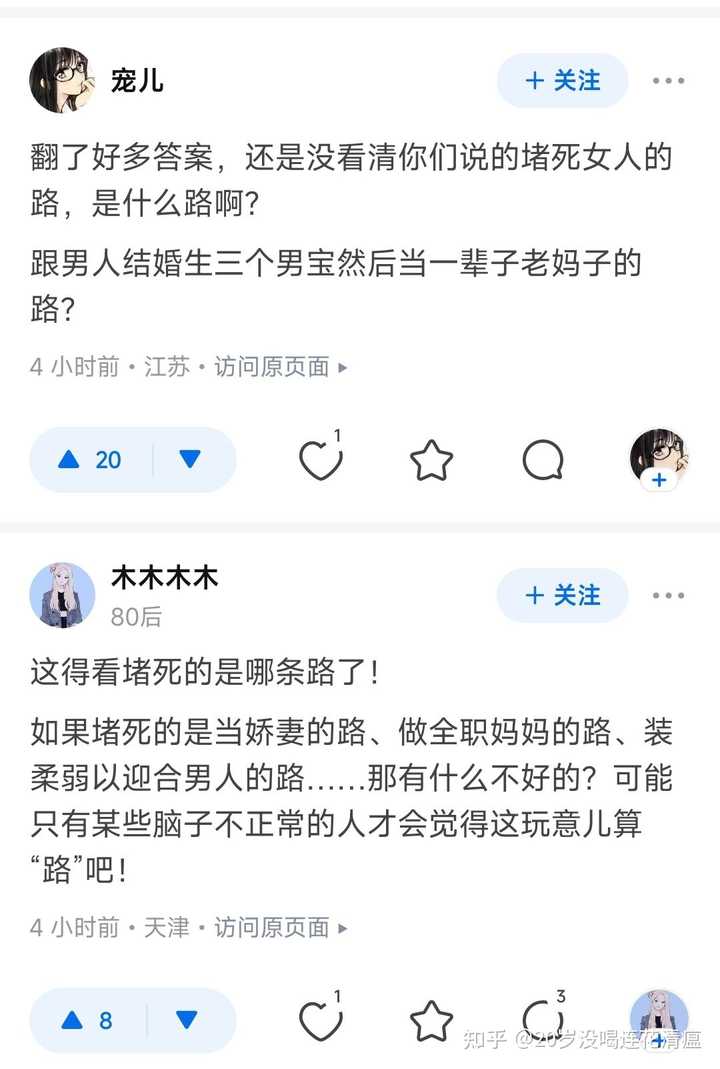Upvote 木木木木's answer with 8 votes
Image resolution: width=720 pixels, height=1069 pixels.
click(88, 1021)
